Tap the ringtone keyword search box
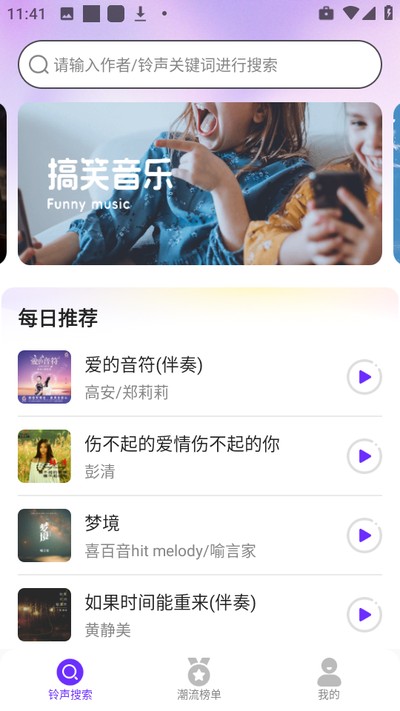The image size is (400, 711). pyautogui.click(x=200, y=64)
